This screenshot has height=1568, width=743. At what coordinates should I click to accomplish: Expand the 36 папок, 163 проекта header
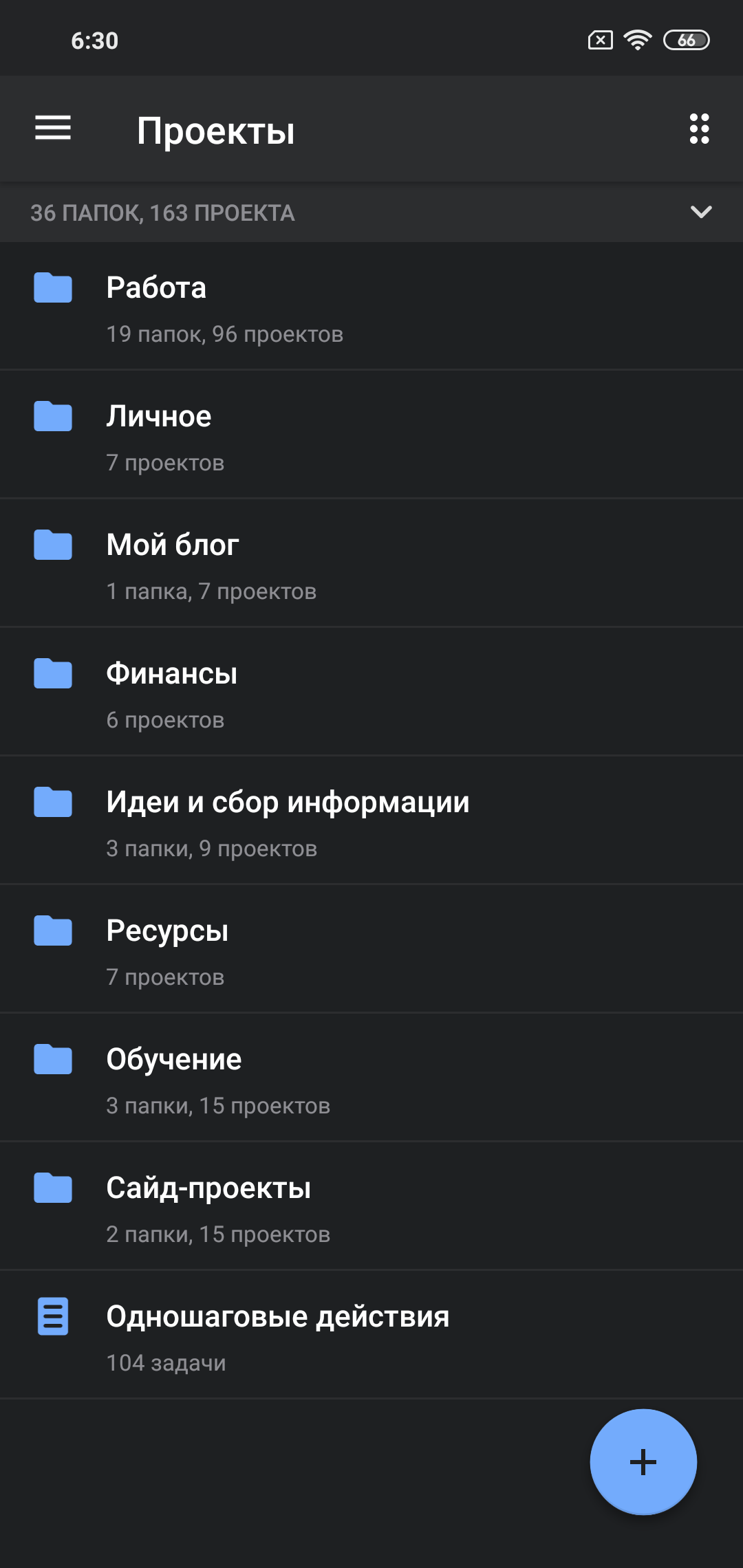pyautogui.click(x=700, y=212)
